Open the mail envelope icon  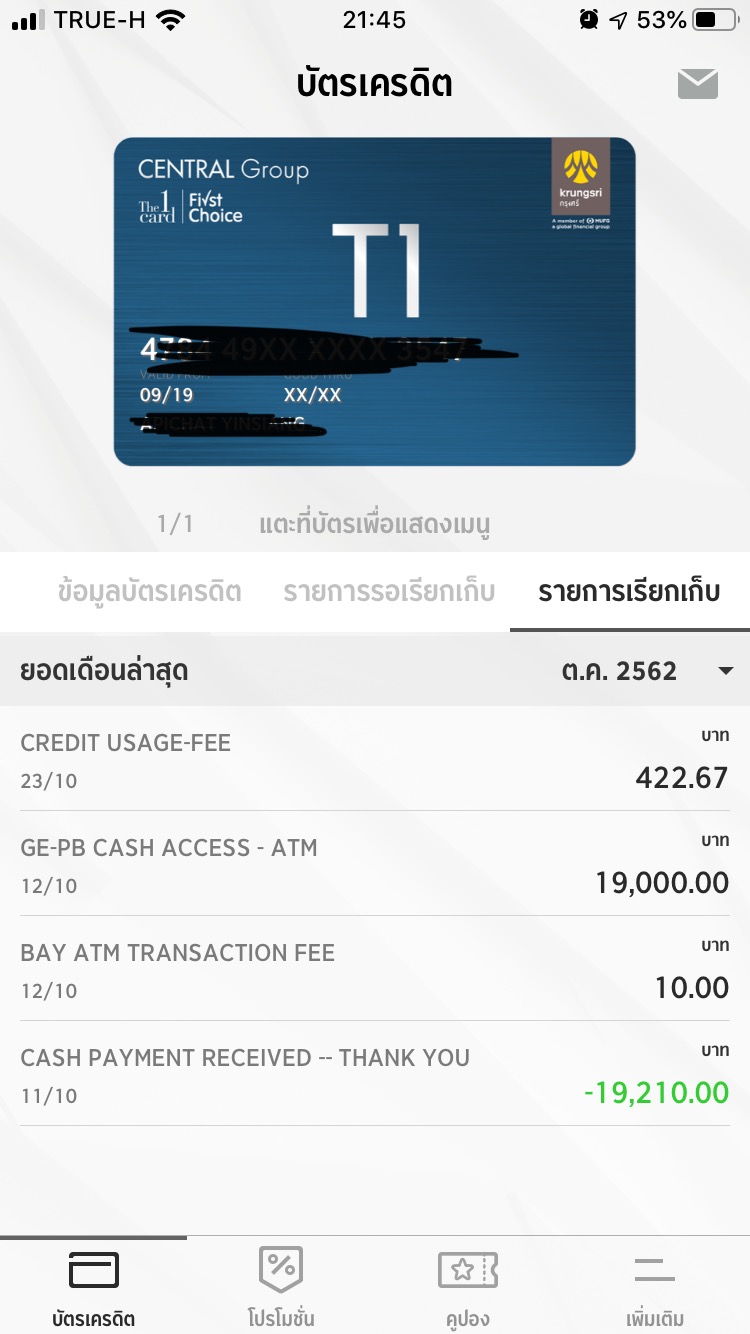click(x=698, y=84)
